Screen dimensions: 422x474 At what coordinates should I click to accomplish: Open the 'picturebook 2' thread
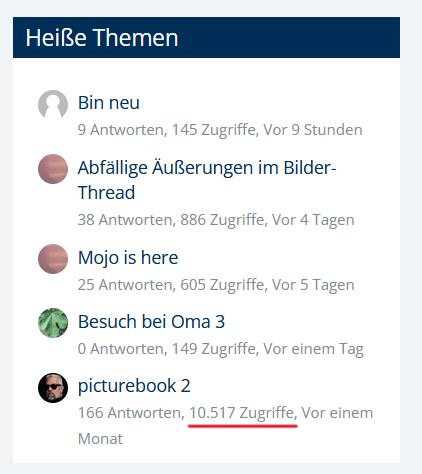coord(134,386)
